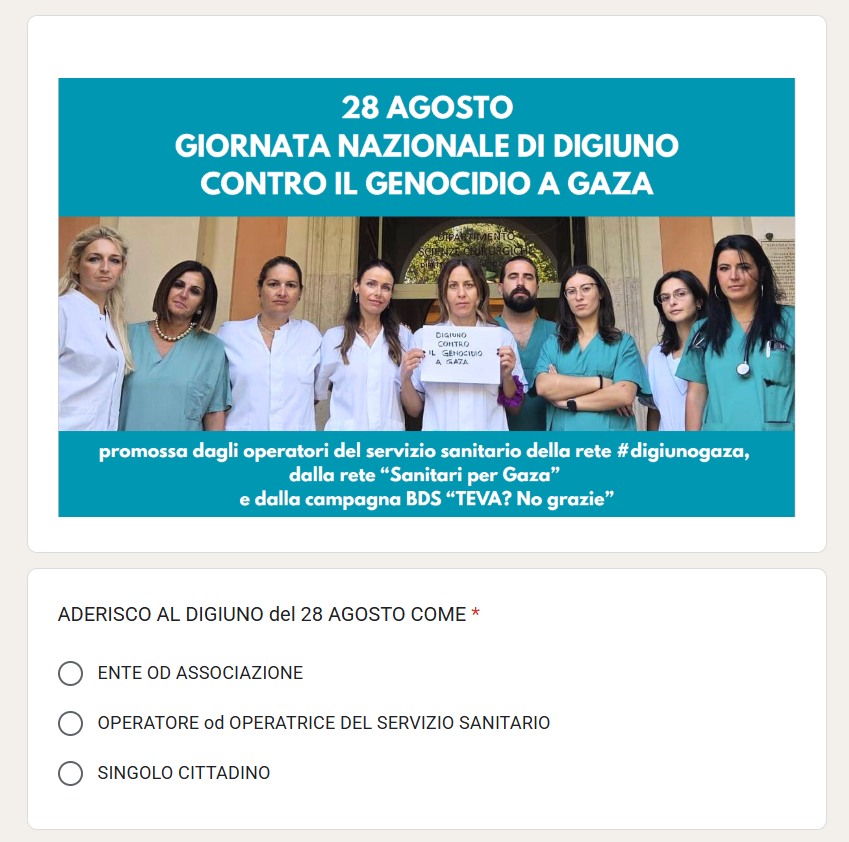The width and height of the screenshot is (849, 842).
Task: Choose OPERATORE od OPERATRICE DEL SERVIZIO SANITARIO
Action: click(x=70, y=723)
